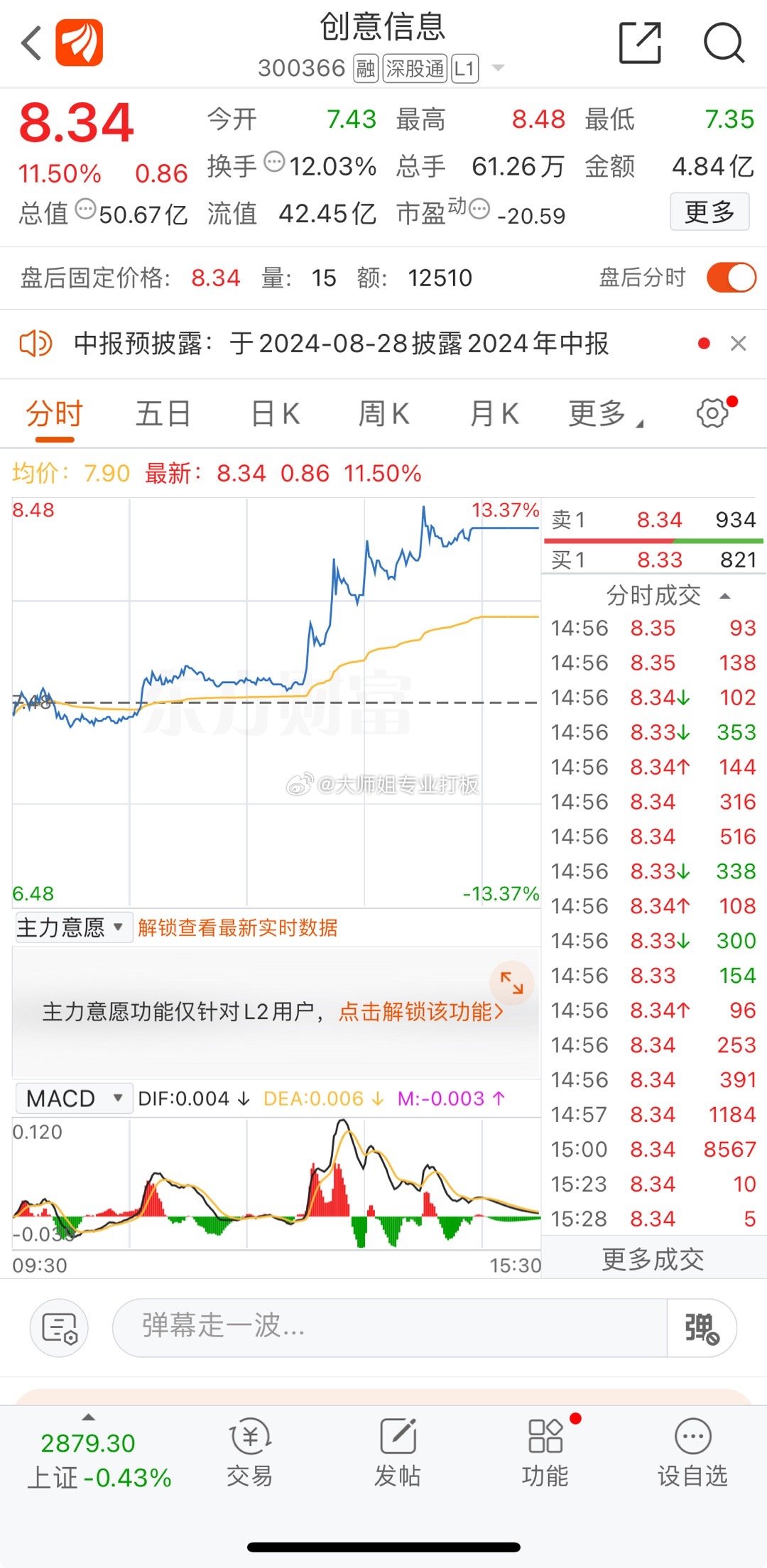767x1568 pixels.
Task: Go back to the previous page
Action: coord(31,44)
